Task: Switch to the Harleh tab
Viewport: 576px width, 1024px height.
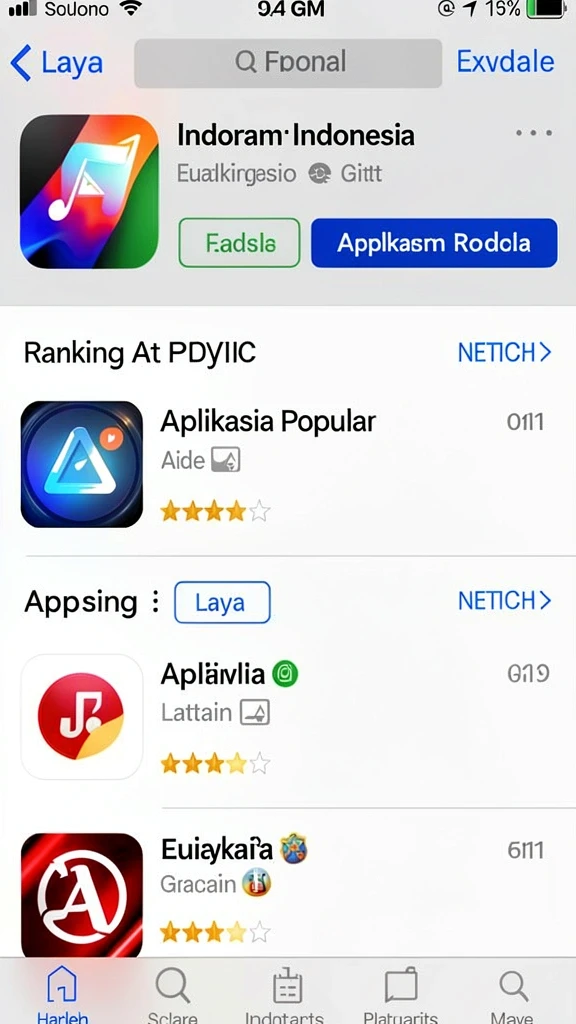Action: tap(63, 993)
